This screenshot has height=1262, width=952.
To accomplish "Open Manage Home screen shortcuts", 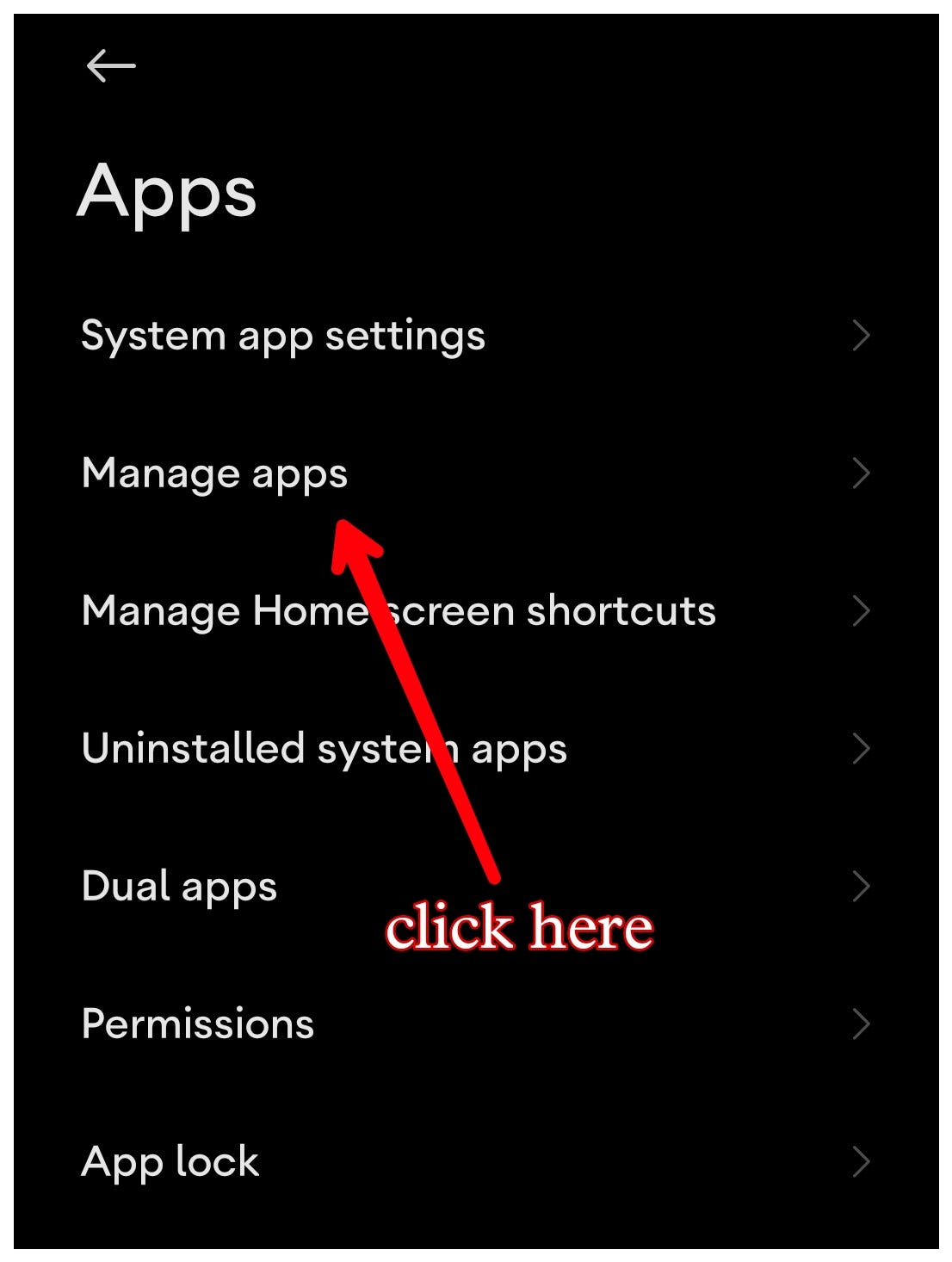I will pyautogui.click(x=398, y=611).
